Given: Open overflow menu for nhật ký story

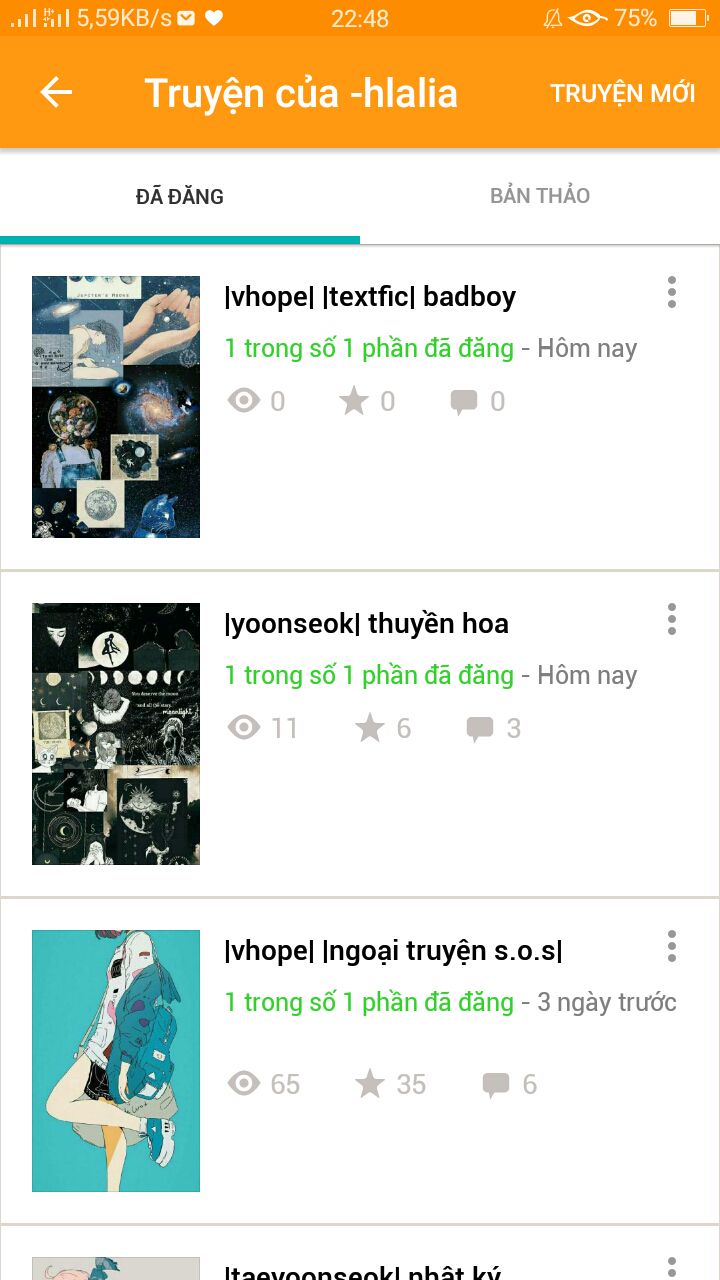Looking at the screenshot, I should [672, 1268].
